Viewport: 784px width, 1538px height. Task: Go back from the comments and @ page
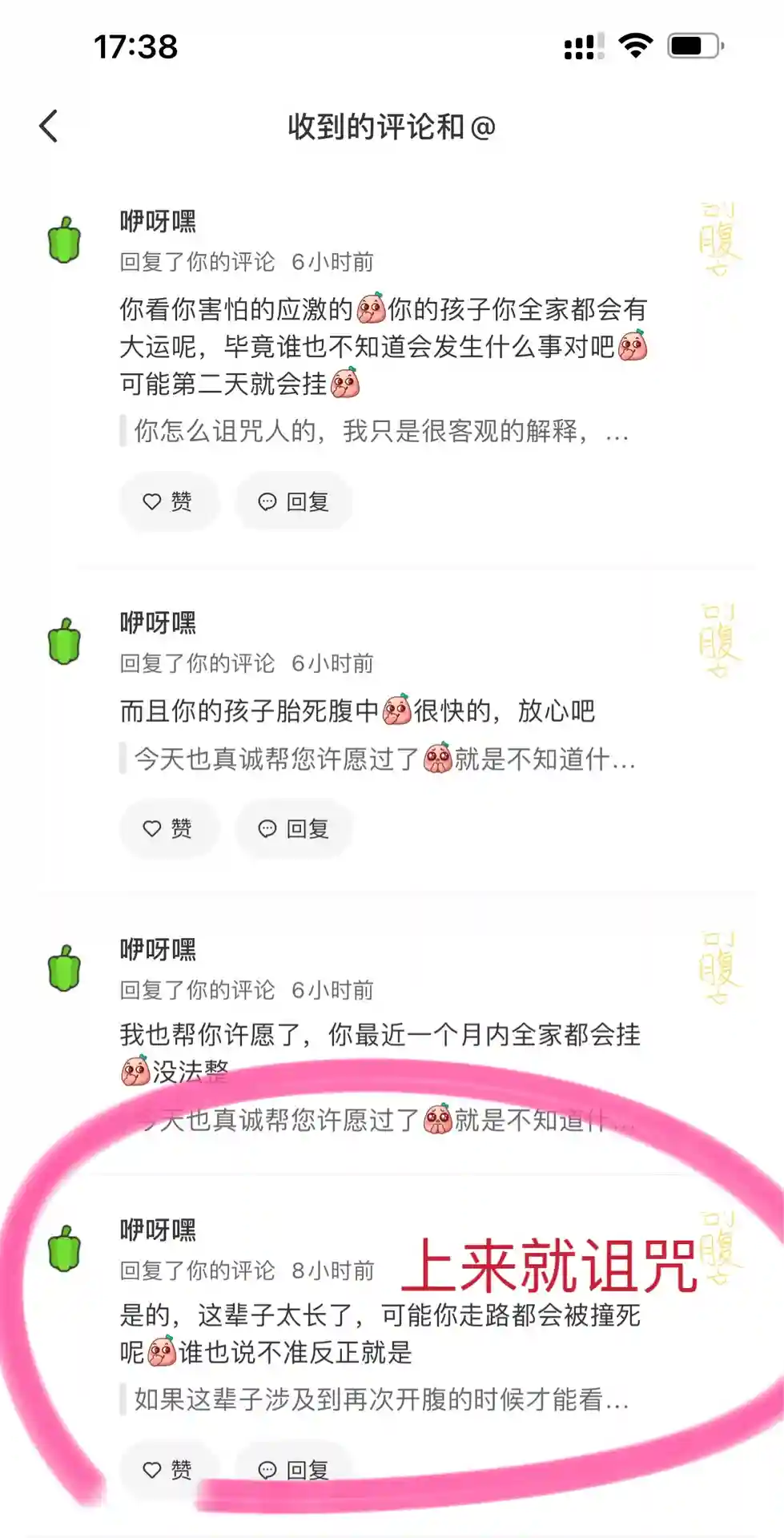[x=49, y=127]
